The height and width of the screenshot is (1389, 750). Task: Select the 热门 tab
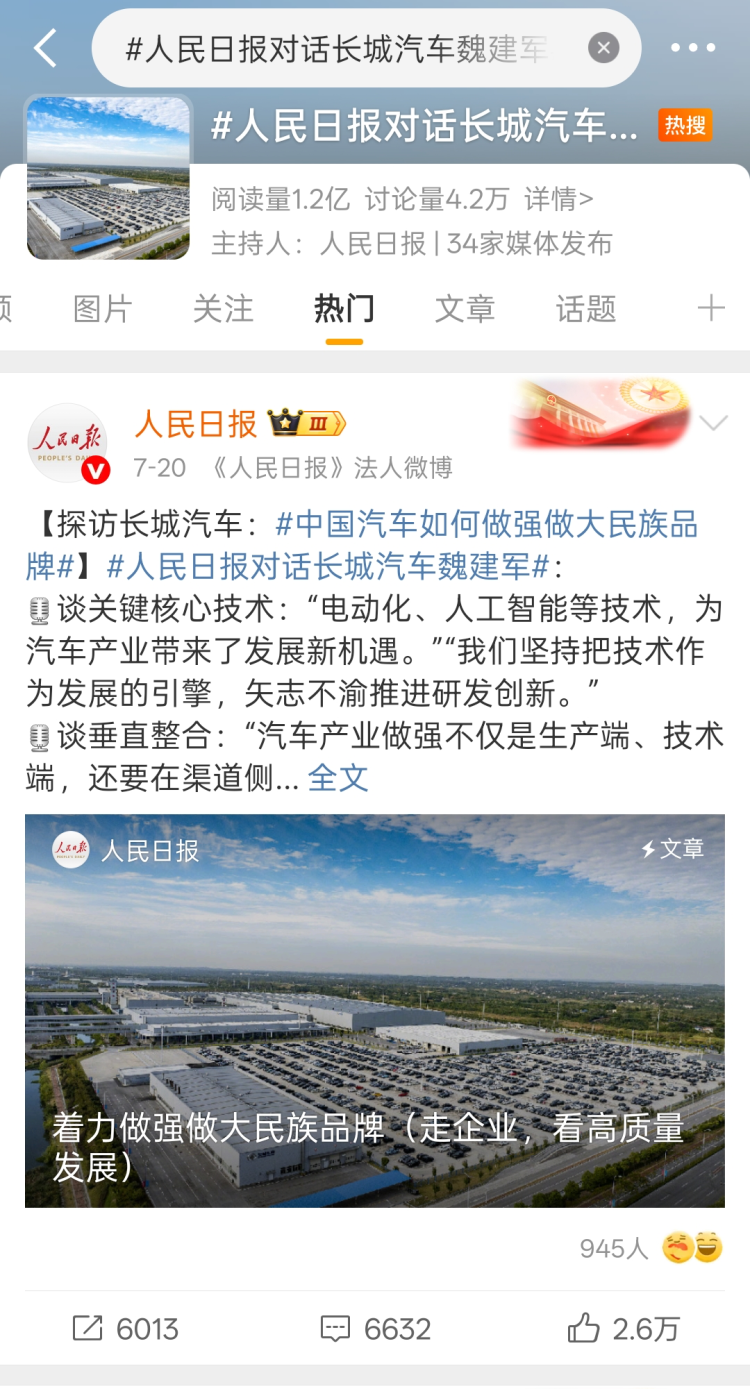click(x=344, y=309)
